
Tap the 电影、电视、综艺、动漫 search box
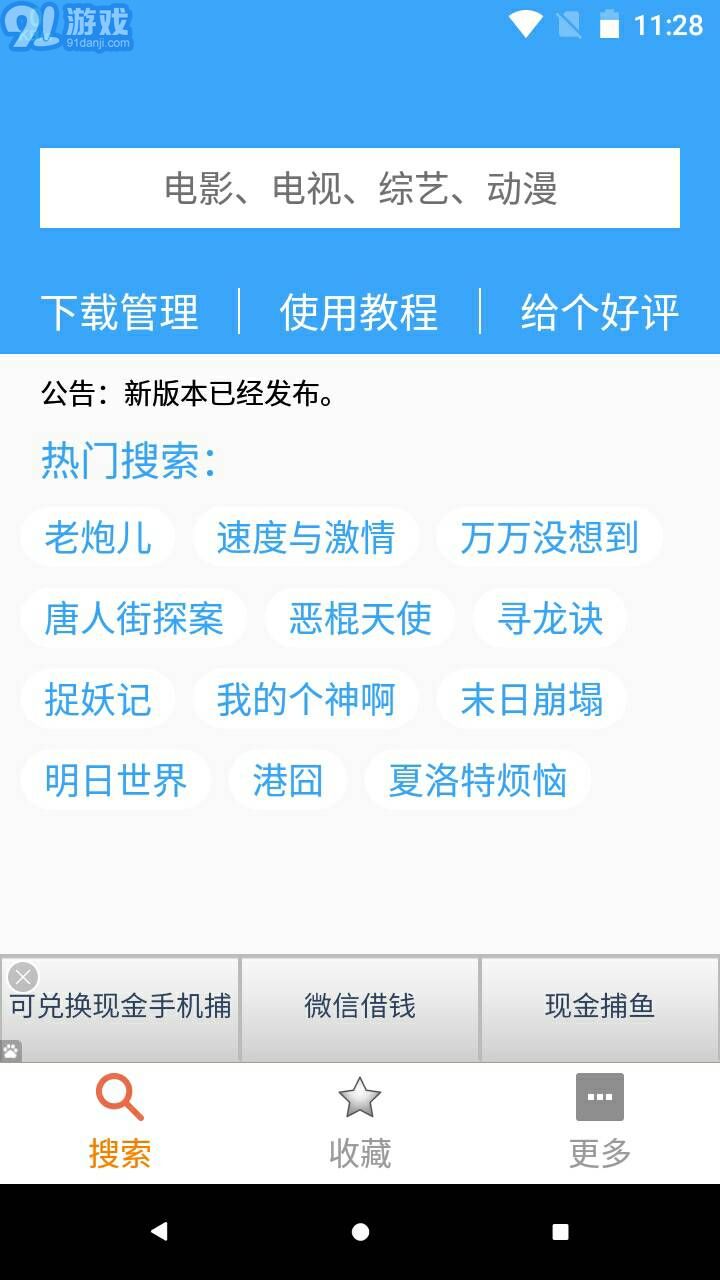[360, 188]
